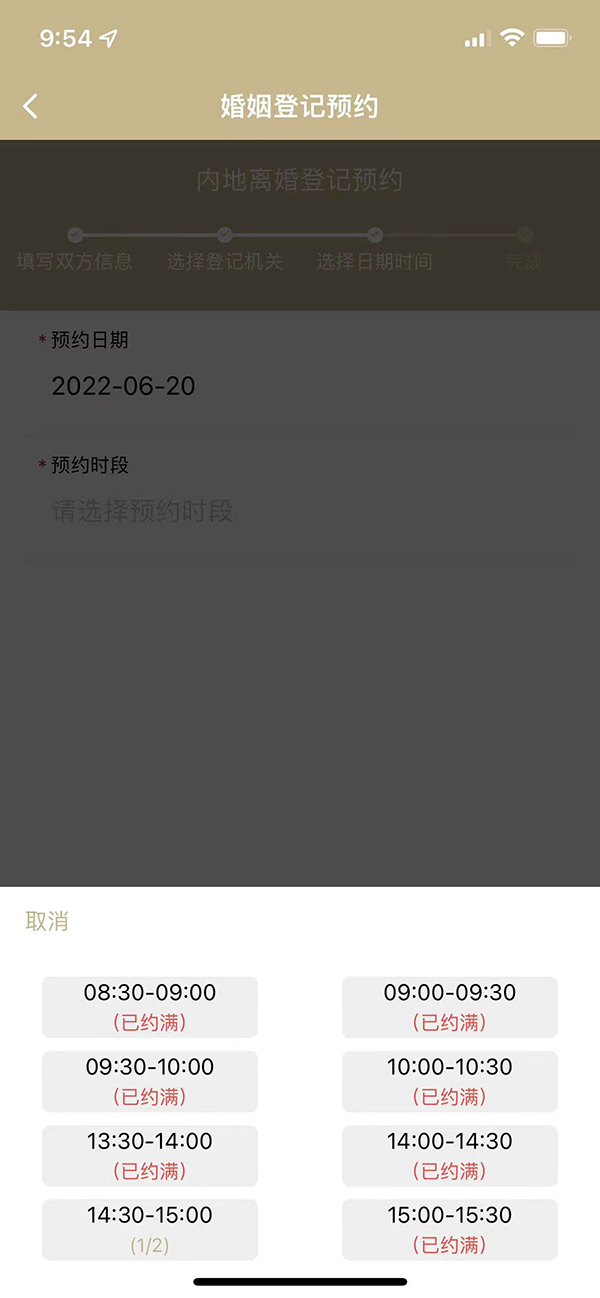The image size is (600, 1298).
Task: Choose the 13:30-14:00 time slot
Action: point(150,1155)
